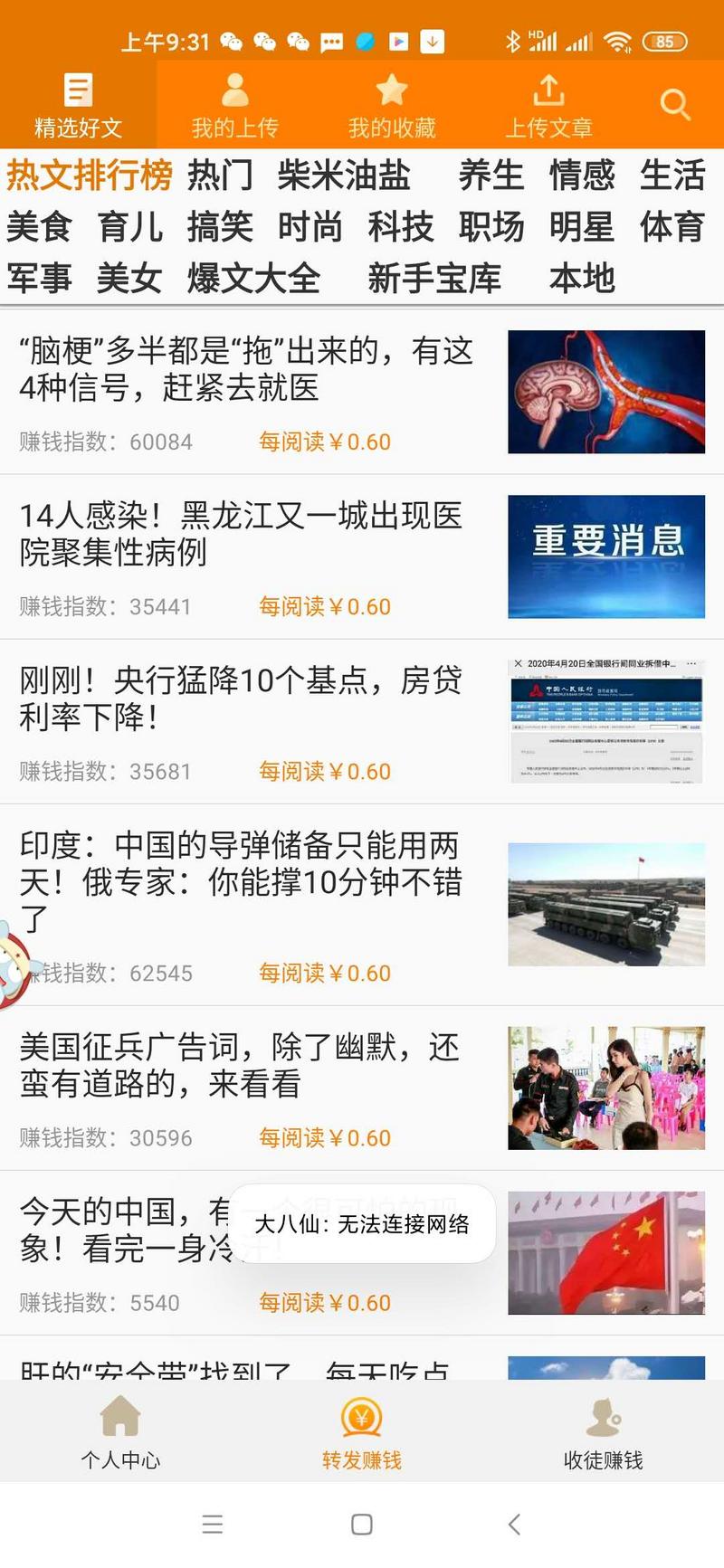
Task: Switch to the 热门 category tab
Action: click(x=220, y=177)
